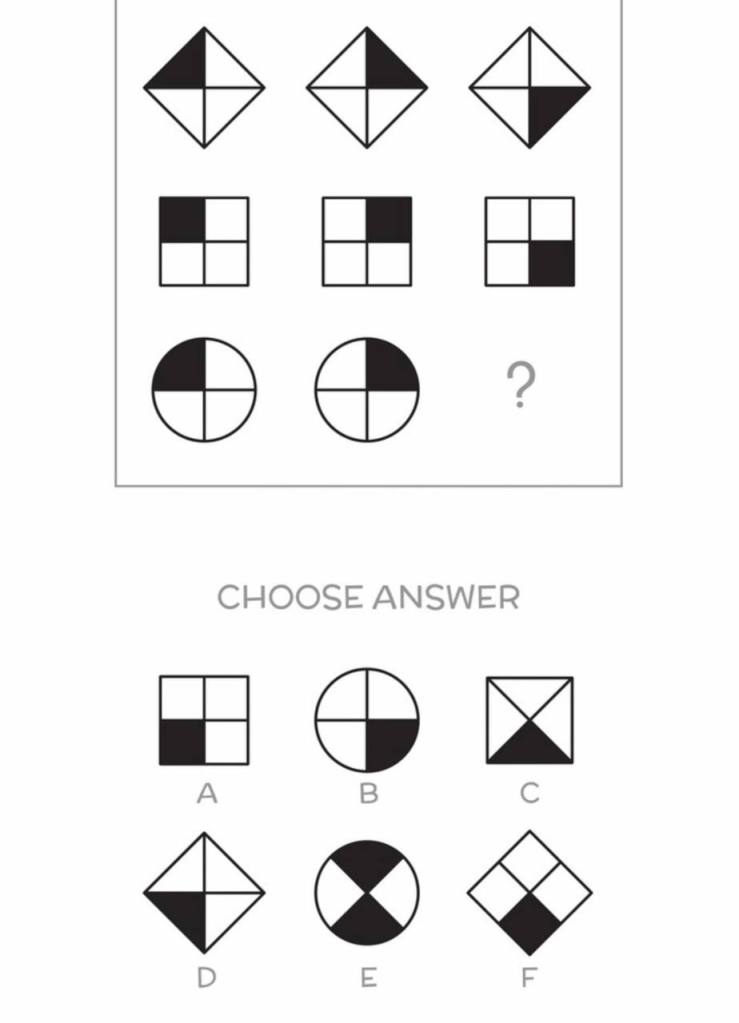Pick answer C, square with diagonal cross
Screen dimensions: 739x1023
pos(529,720)
